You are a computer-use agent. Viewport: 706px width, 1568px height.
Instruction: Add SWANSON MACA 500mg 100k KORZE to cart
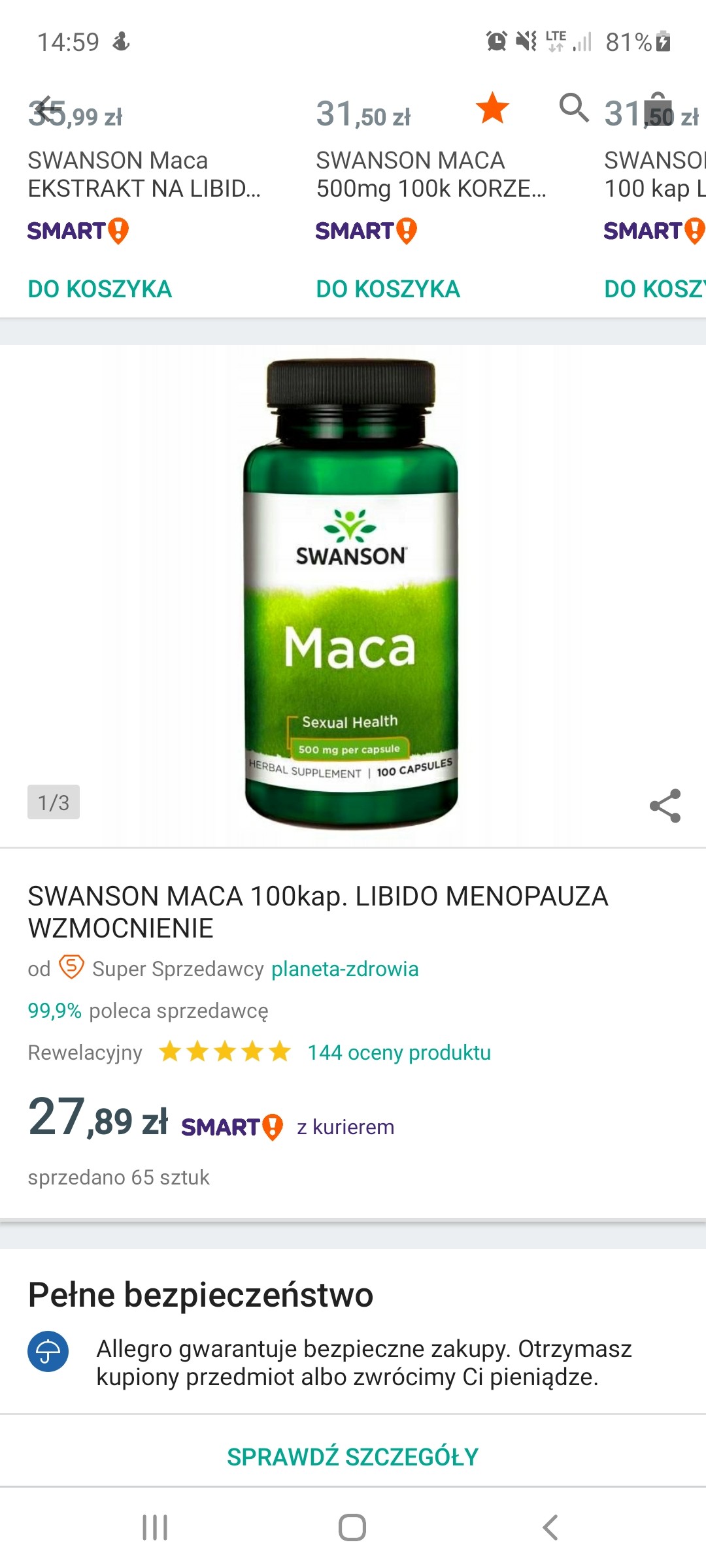388,289
